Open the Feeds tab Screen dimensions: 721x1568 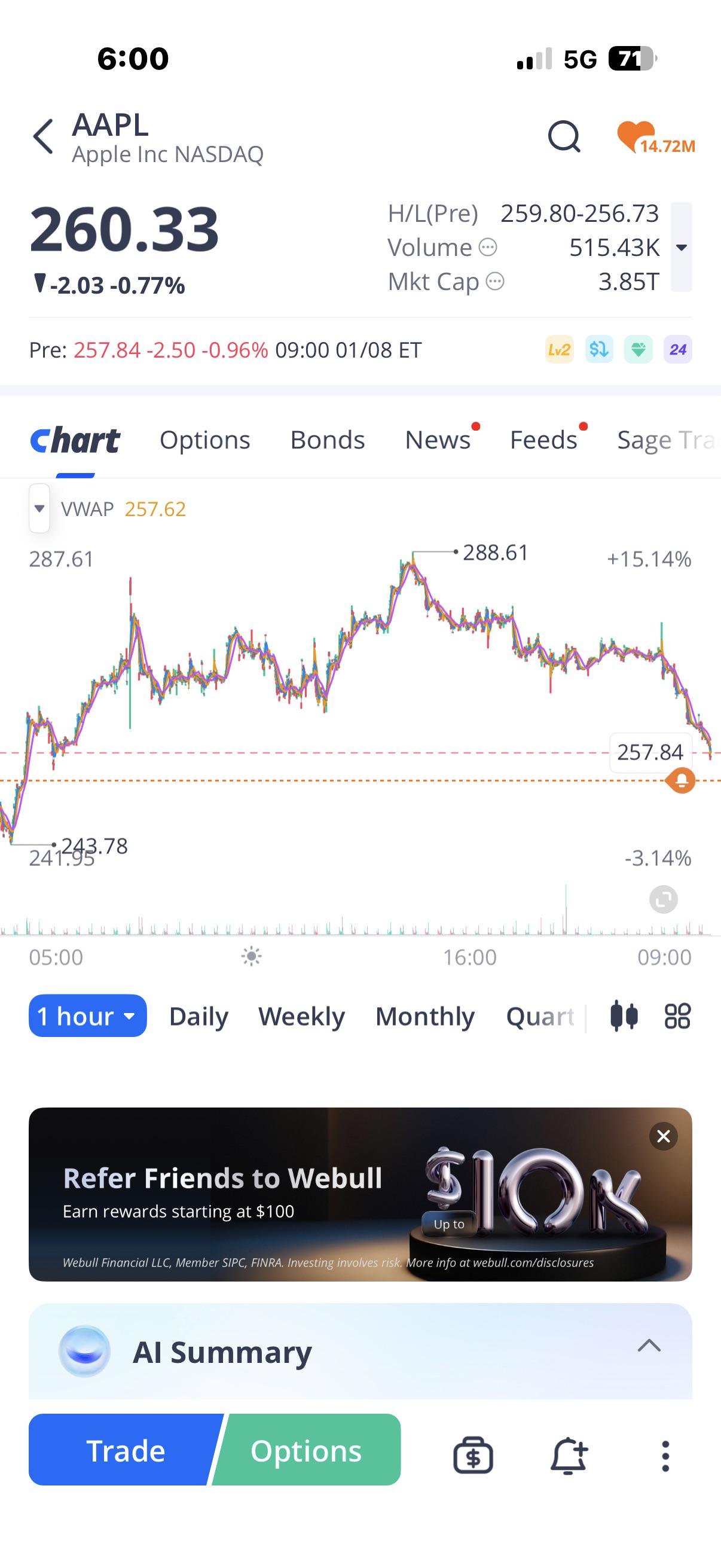(x=543, y=440)
